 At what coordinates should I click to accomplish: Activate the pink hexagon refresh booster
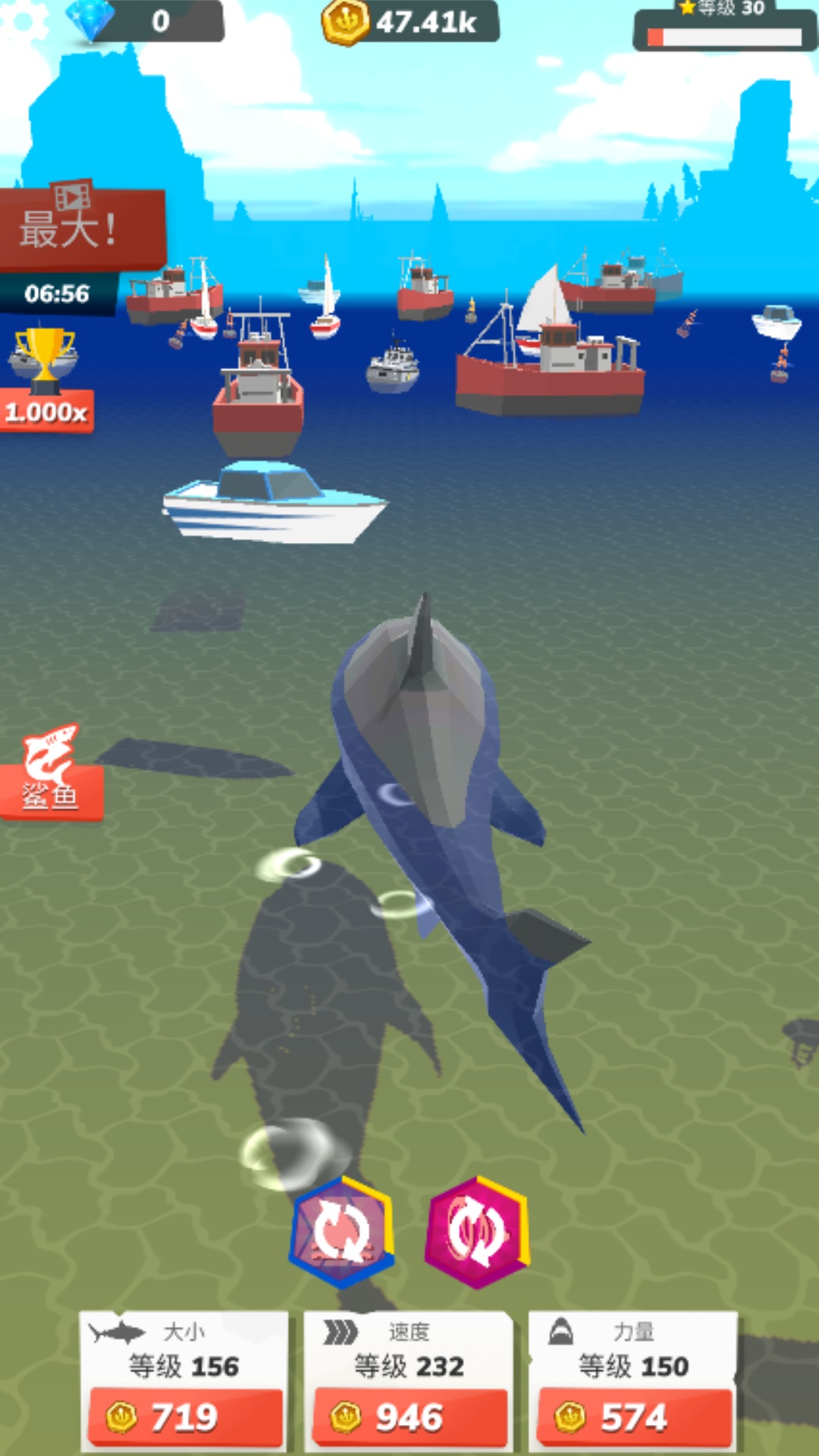click(x=477, y=1232)
